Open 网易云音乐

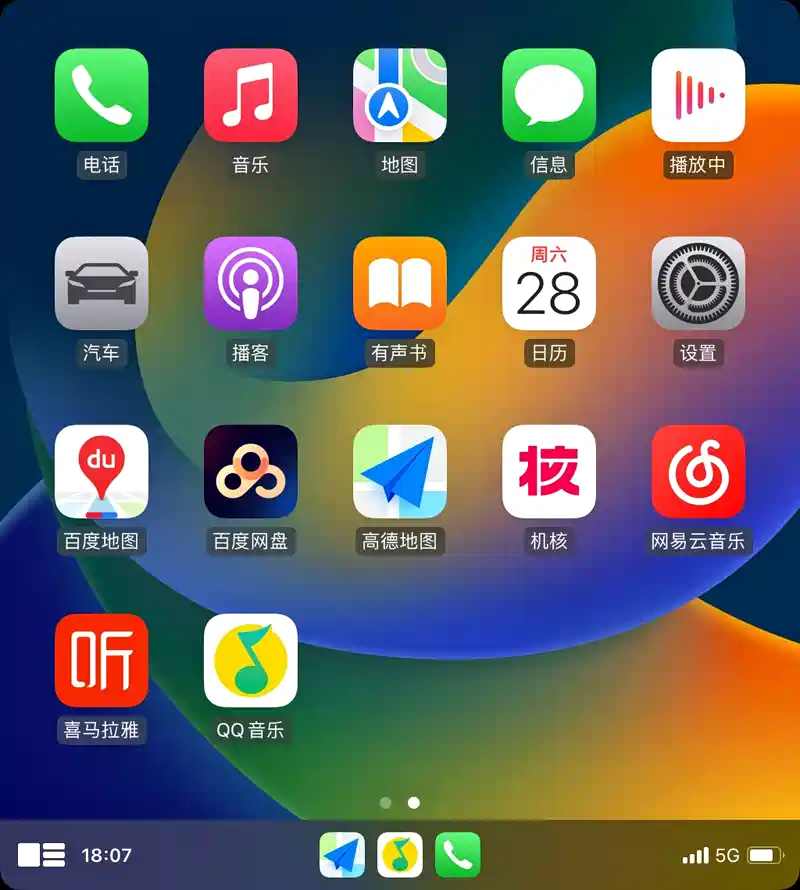(698, 471)
